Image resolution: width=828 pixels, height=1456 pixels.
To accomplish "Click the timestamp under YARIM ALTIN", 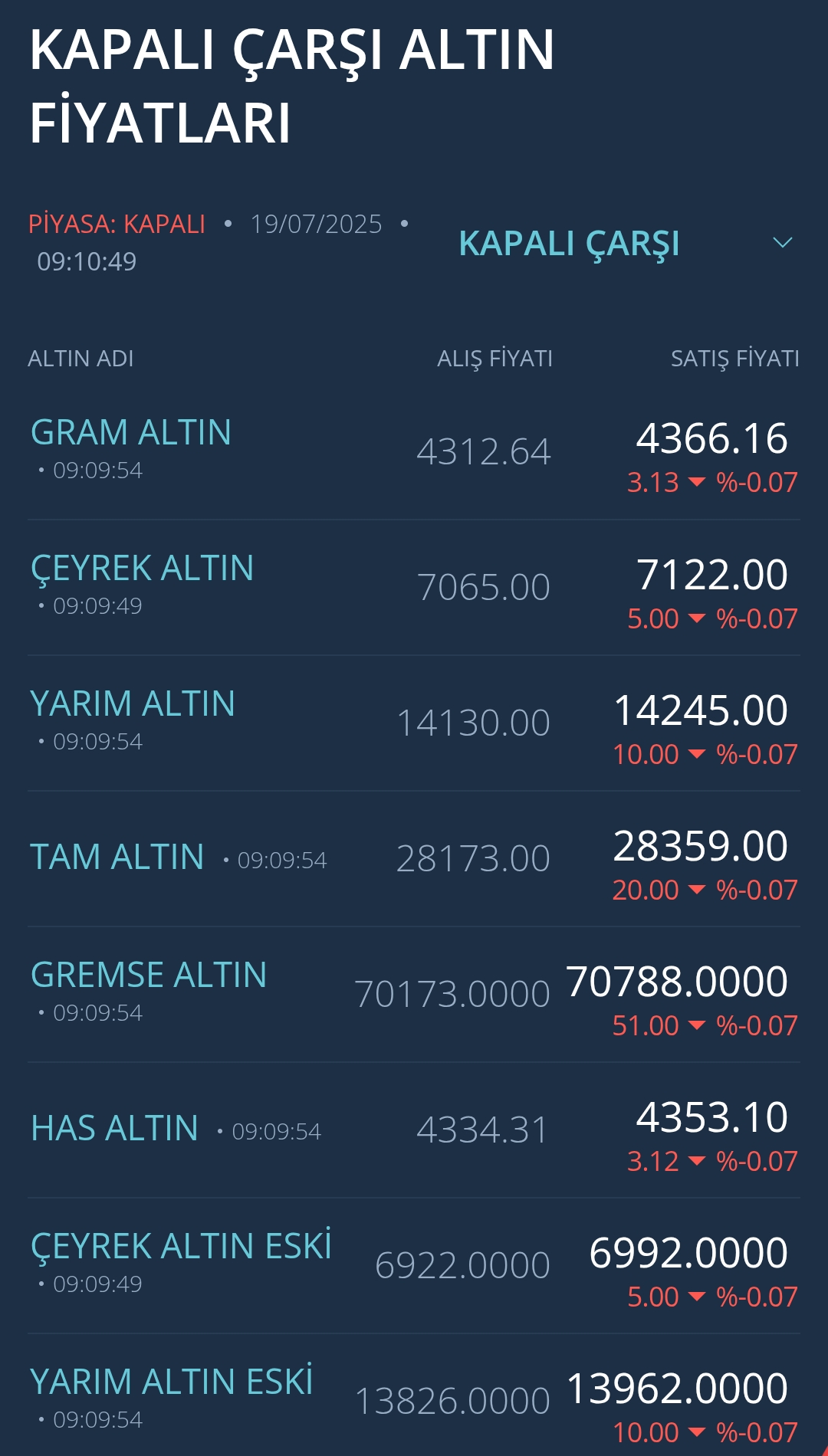I will click(x=97, y=742).
